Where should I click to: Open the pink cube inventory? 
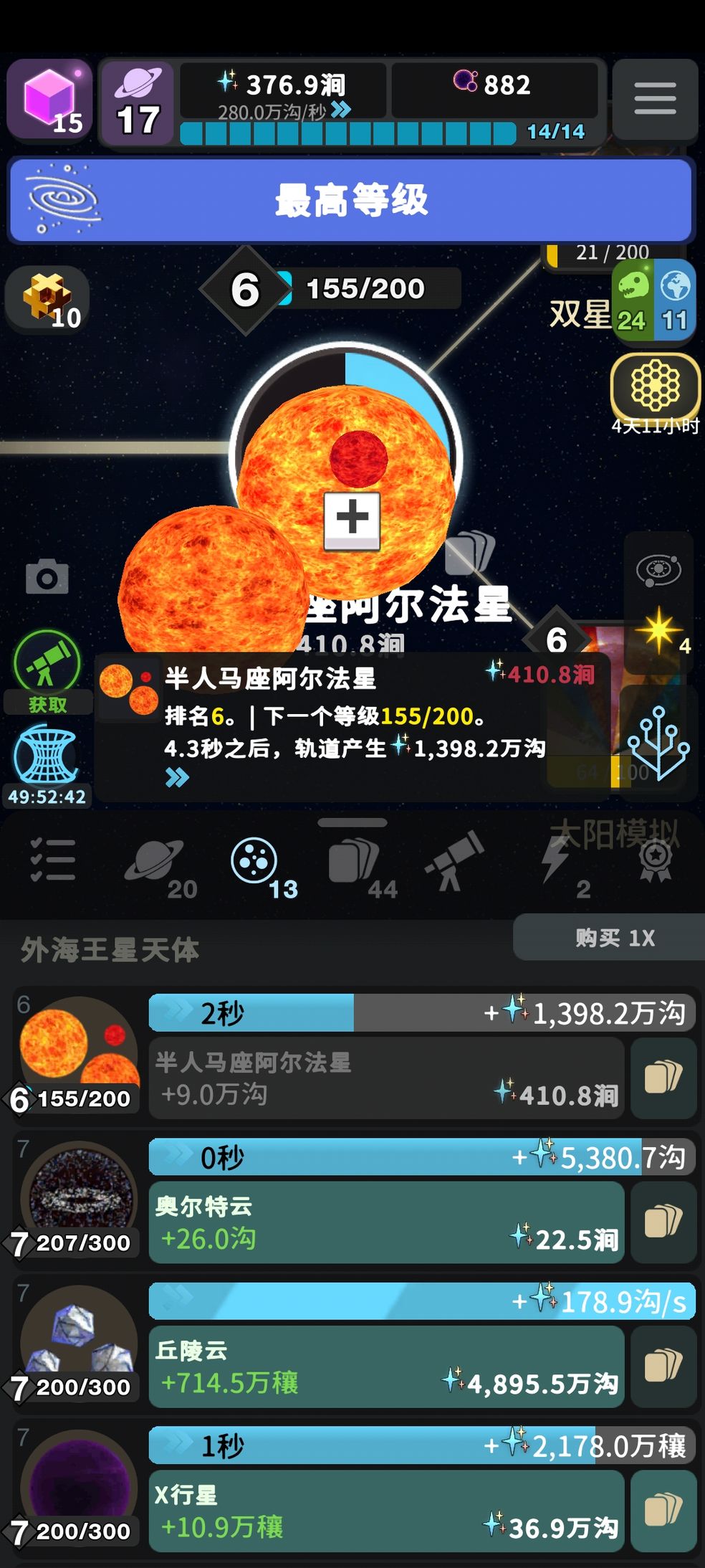[x=49, y=99]
